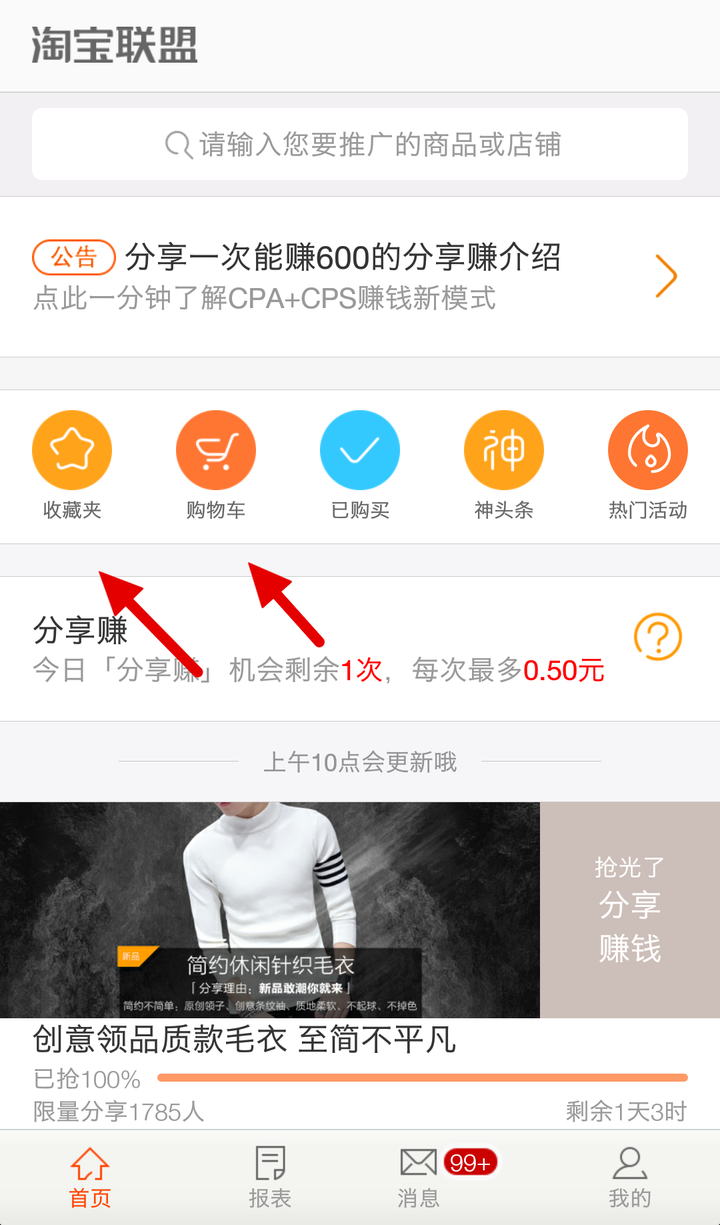The width and height of the screenshot is (720, 1225).
Task: Switch to the 我的 tab
Action: (x=630, y=1178)
